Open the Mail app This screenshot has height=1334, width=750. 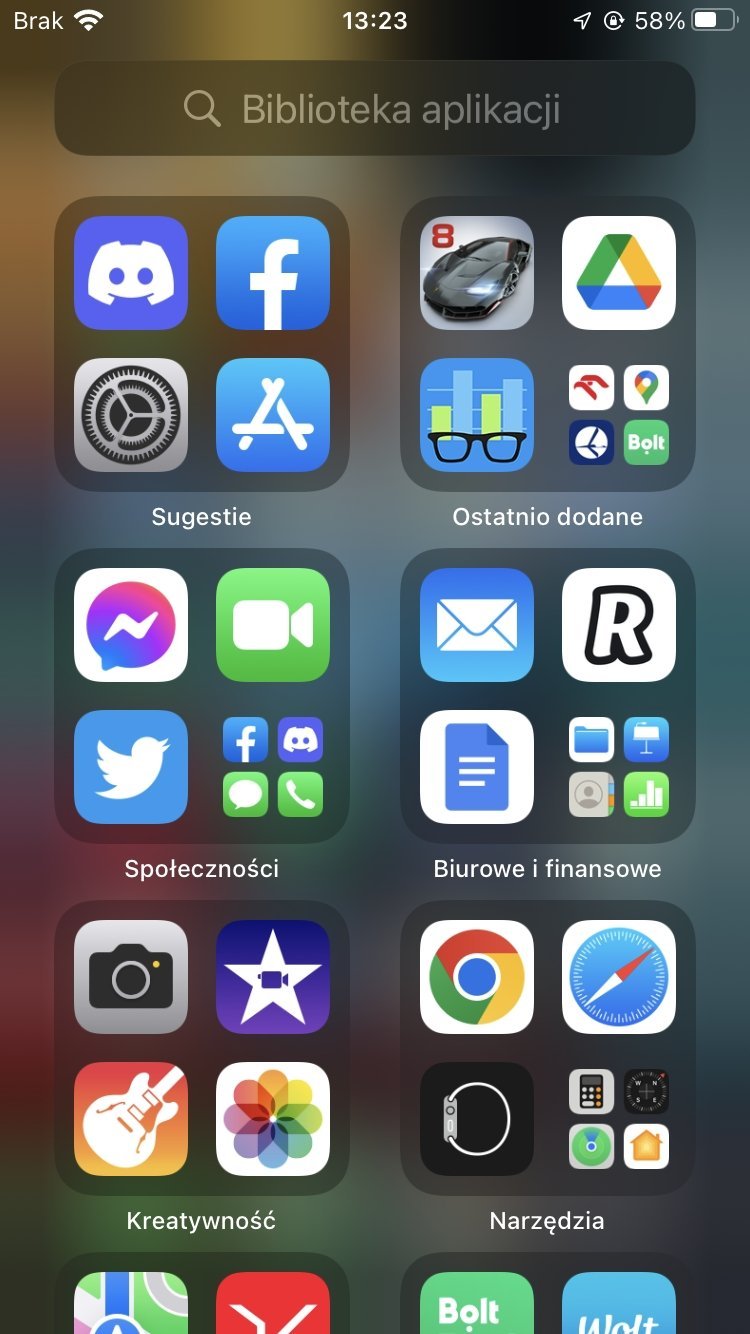pos(477,625)
